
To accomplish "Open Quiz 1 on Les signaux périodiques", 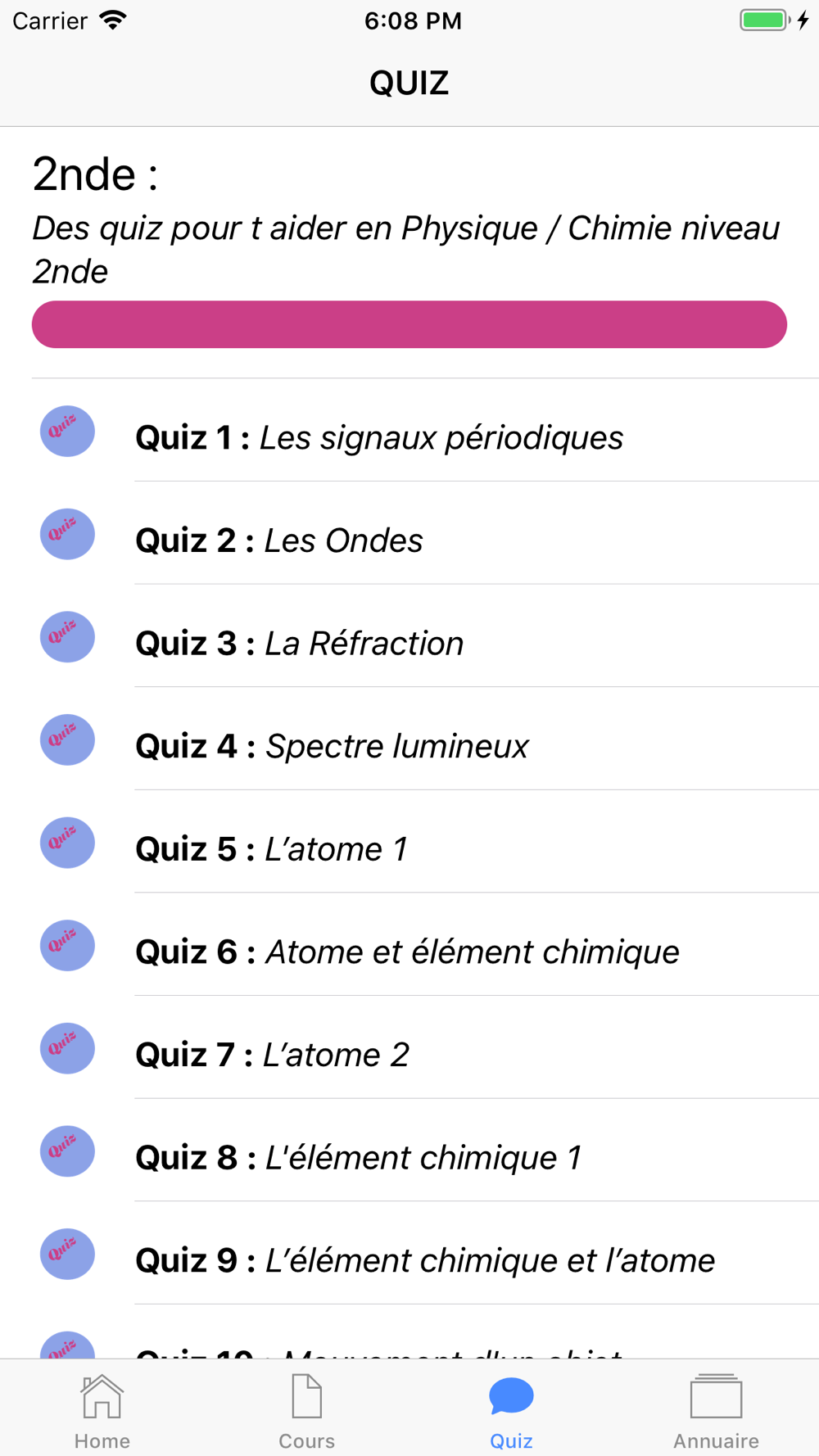I will click(409, 431).
